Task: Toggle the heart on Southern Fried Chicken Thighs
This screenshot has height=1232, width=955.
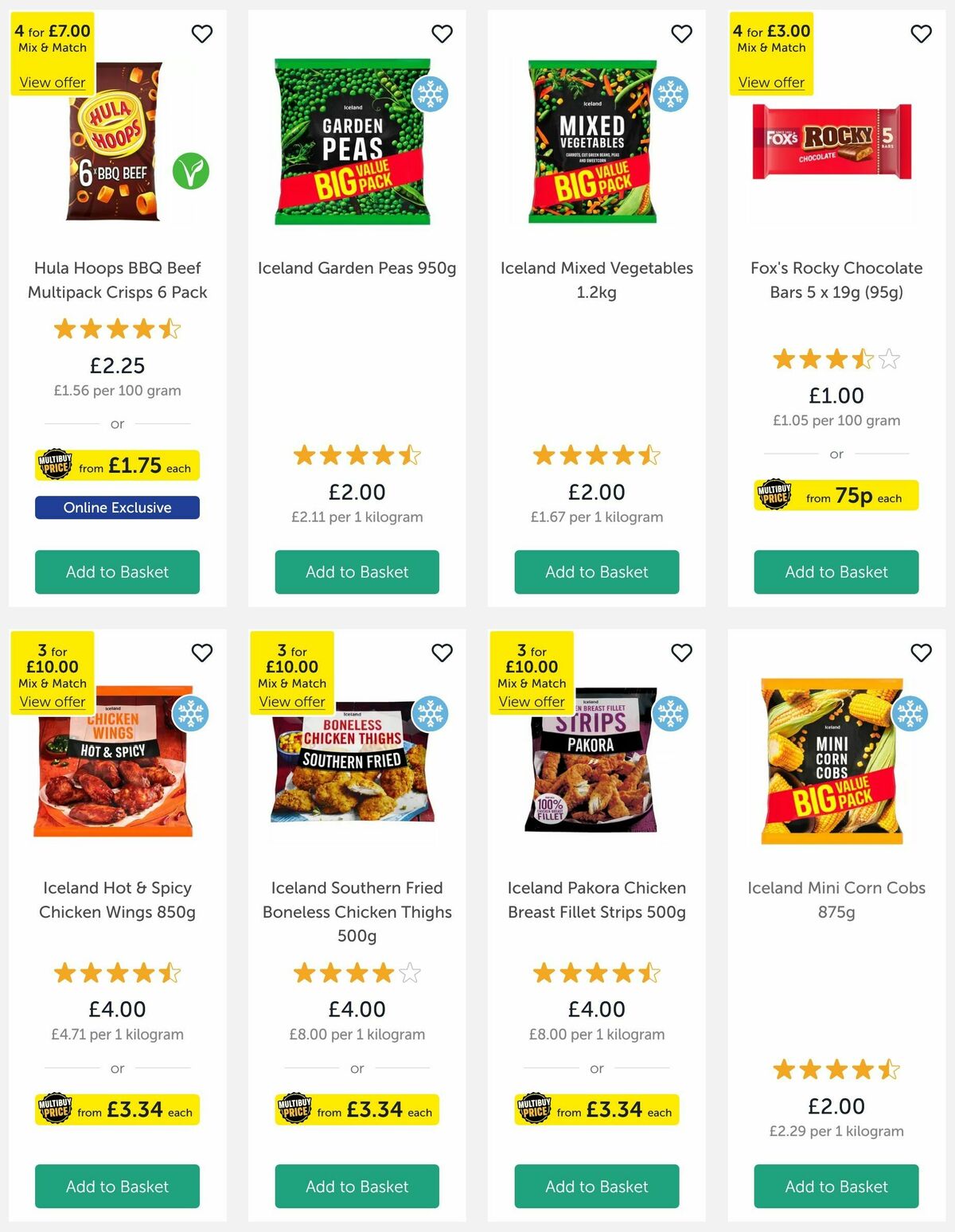Action: coord(442,653)
